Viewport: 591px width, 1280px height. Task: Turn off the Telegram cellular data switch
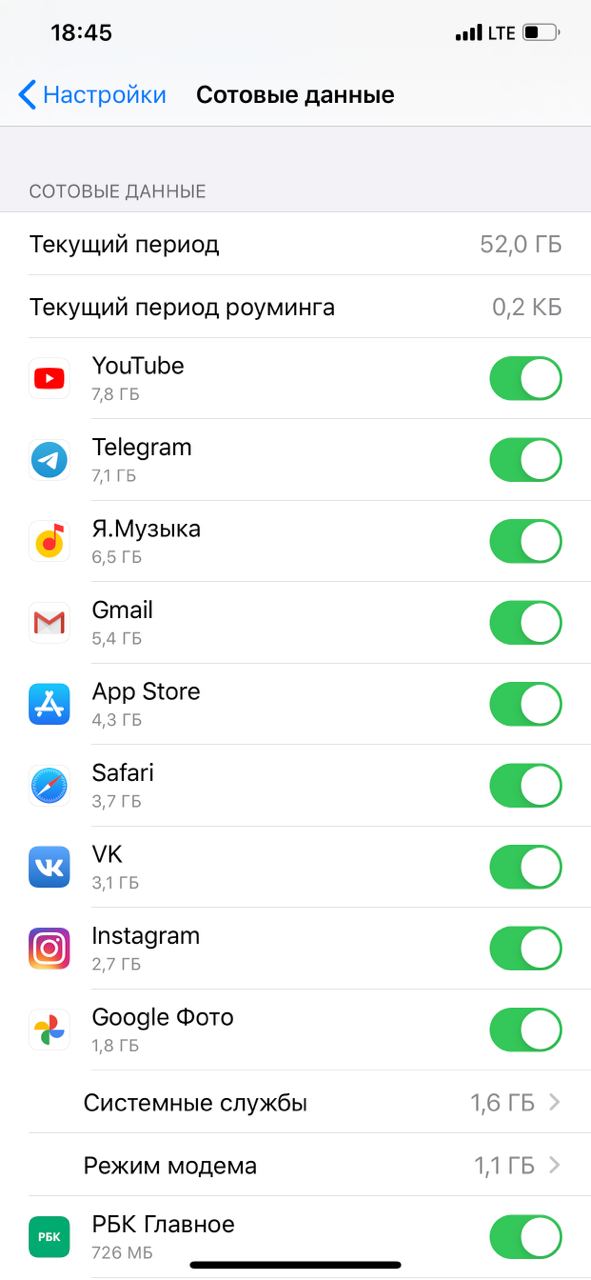(x=526, y=460)
